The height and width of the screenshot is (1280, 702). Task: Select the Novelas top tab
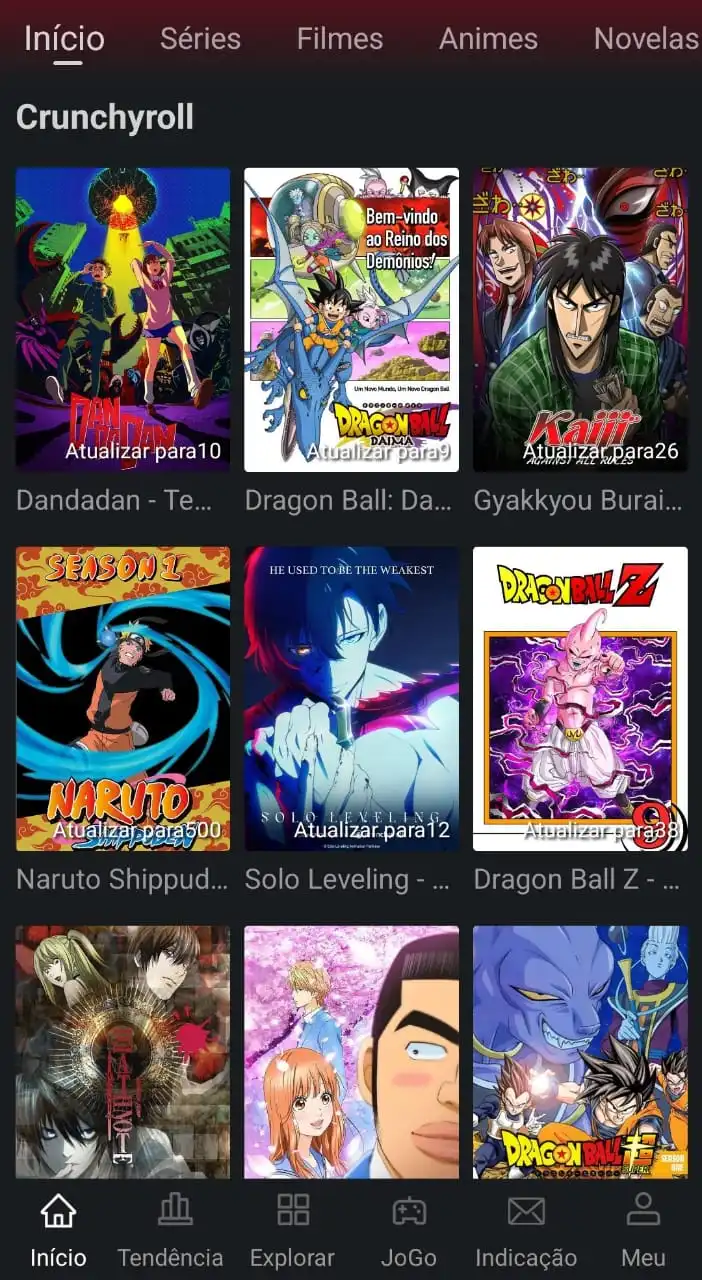(x=645, y=39)
